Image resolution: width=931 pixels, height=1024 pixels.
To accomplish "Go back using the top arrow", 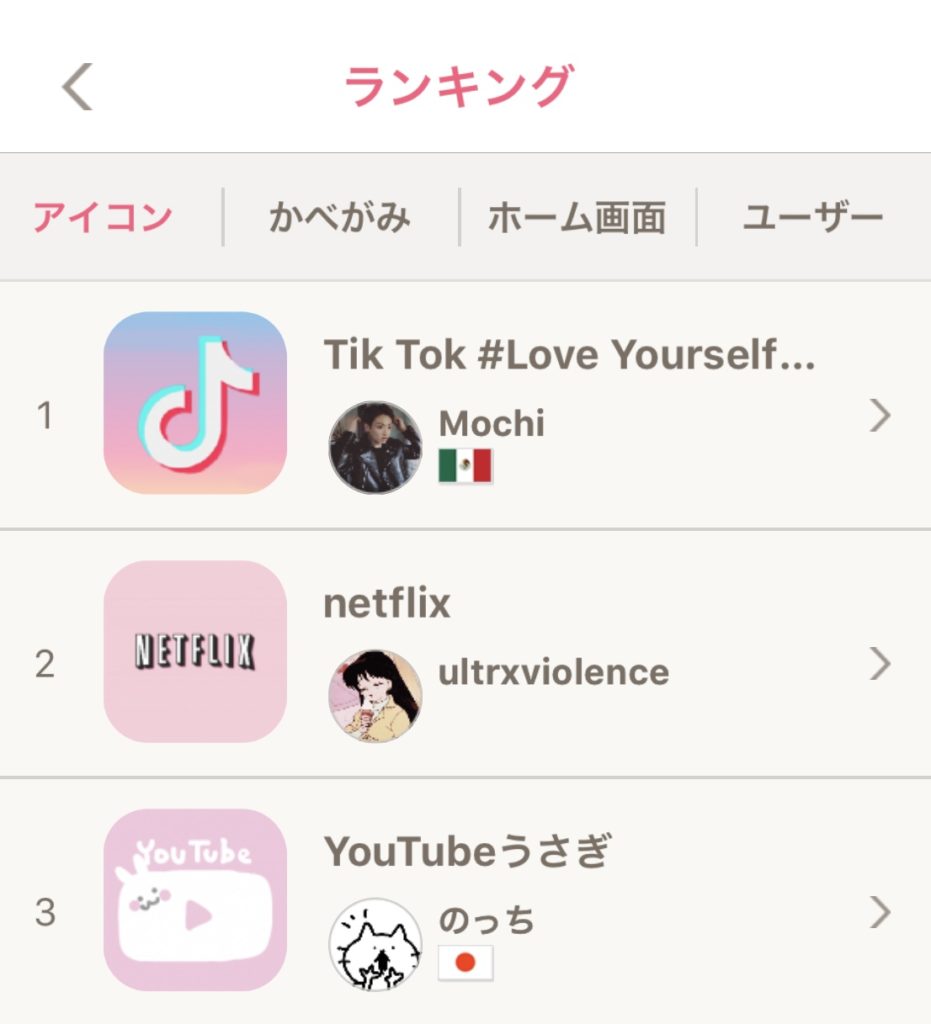I will 77,87.
